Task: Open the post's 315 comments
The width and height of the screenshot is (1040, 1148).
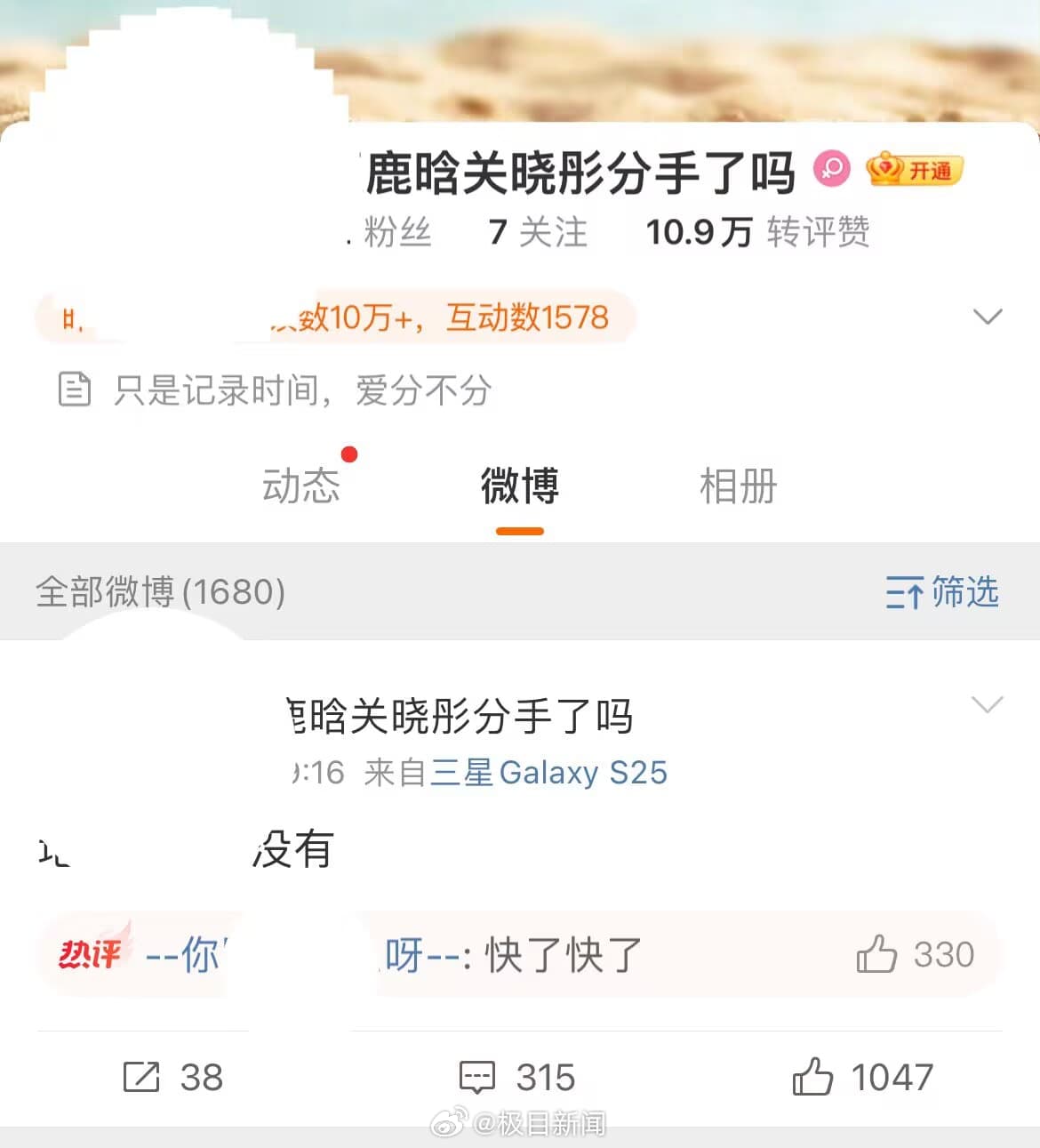Action: 517,1077
